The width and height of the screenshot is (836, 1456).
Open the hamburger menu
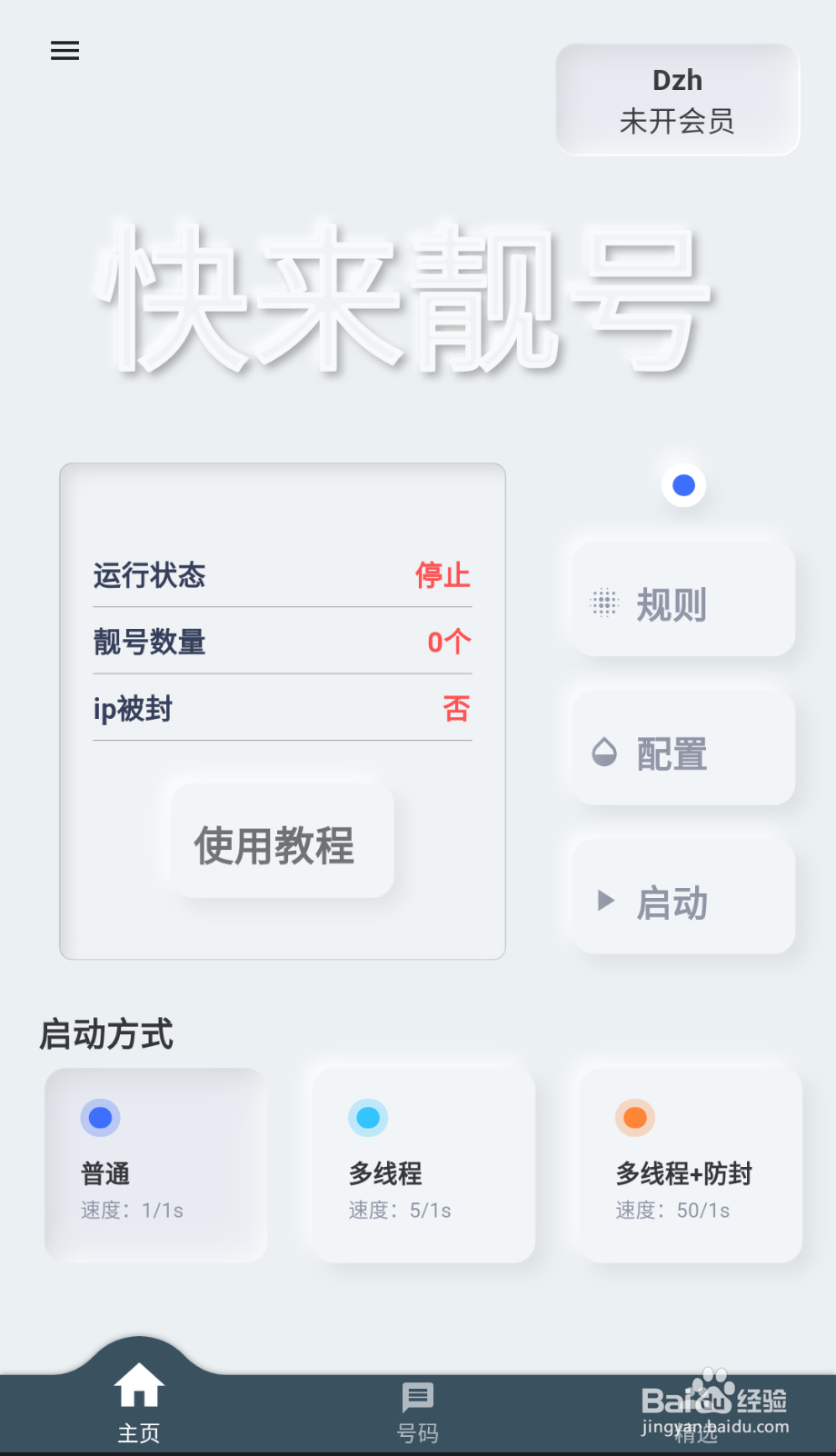[x=64, y=51]
